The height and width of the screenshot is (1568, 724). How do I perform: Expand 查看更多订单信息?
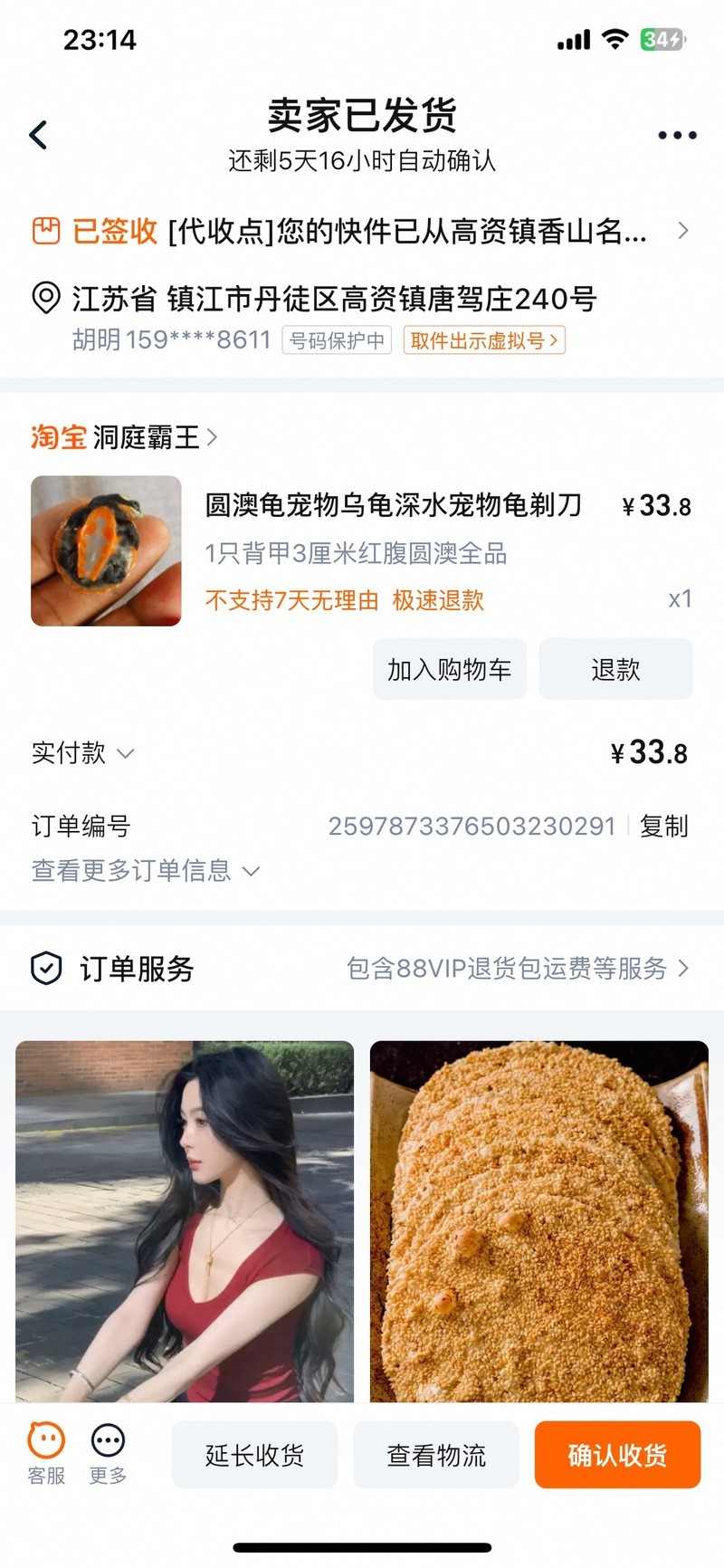145,871
